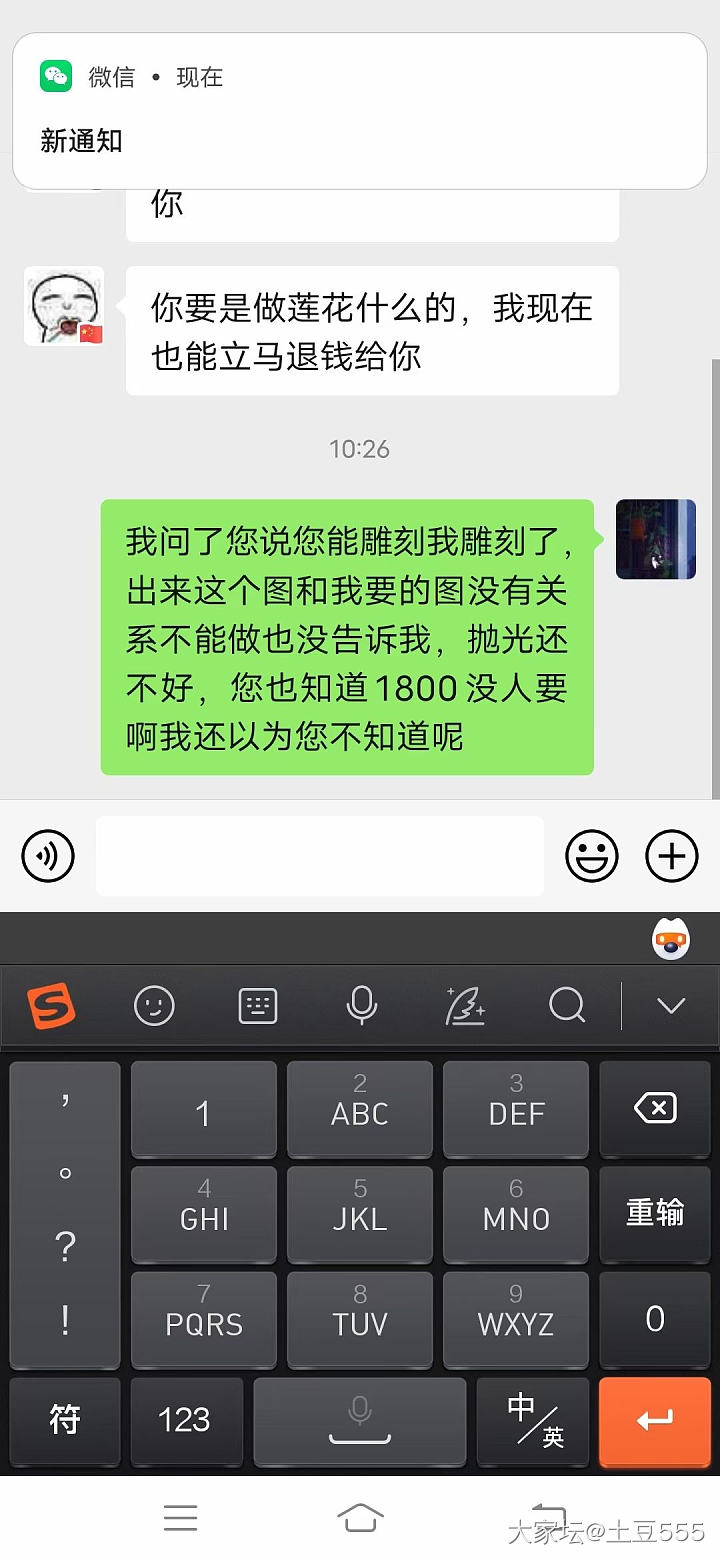Tap the 重输 re-enter key

(655, 1213)
